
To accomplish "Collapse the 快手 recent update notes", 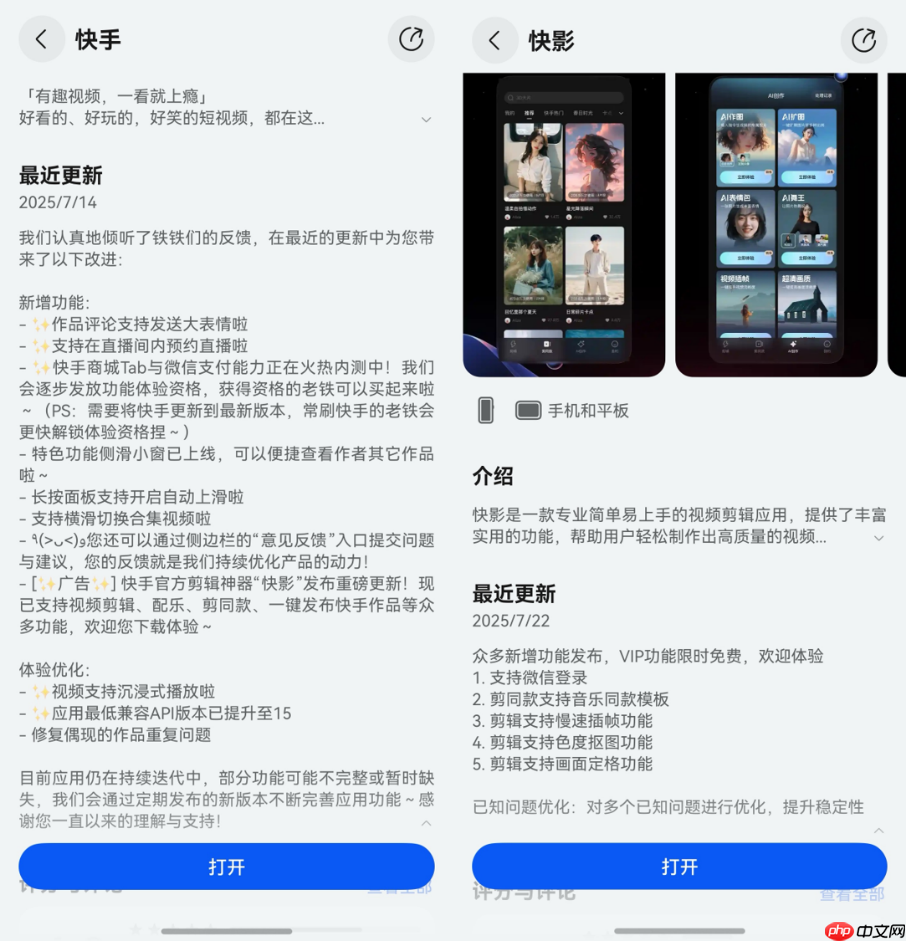I will point(426,822).
